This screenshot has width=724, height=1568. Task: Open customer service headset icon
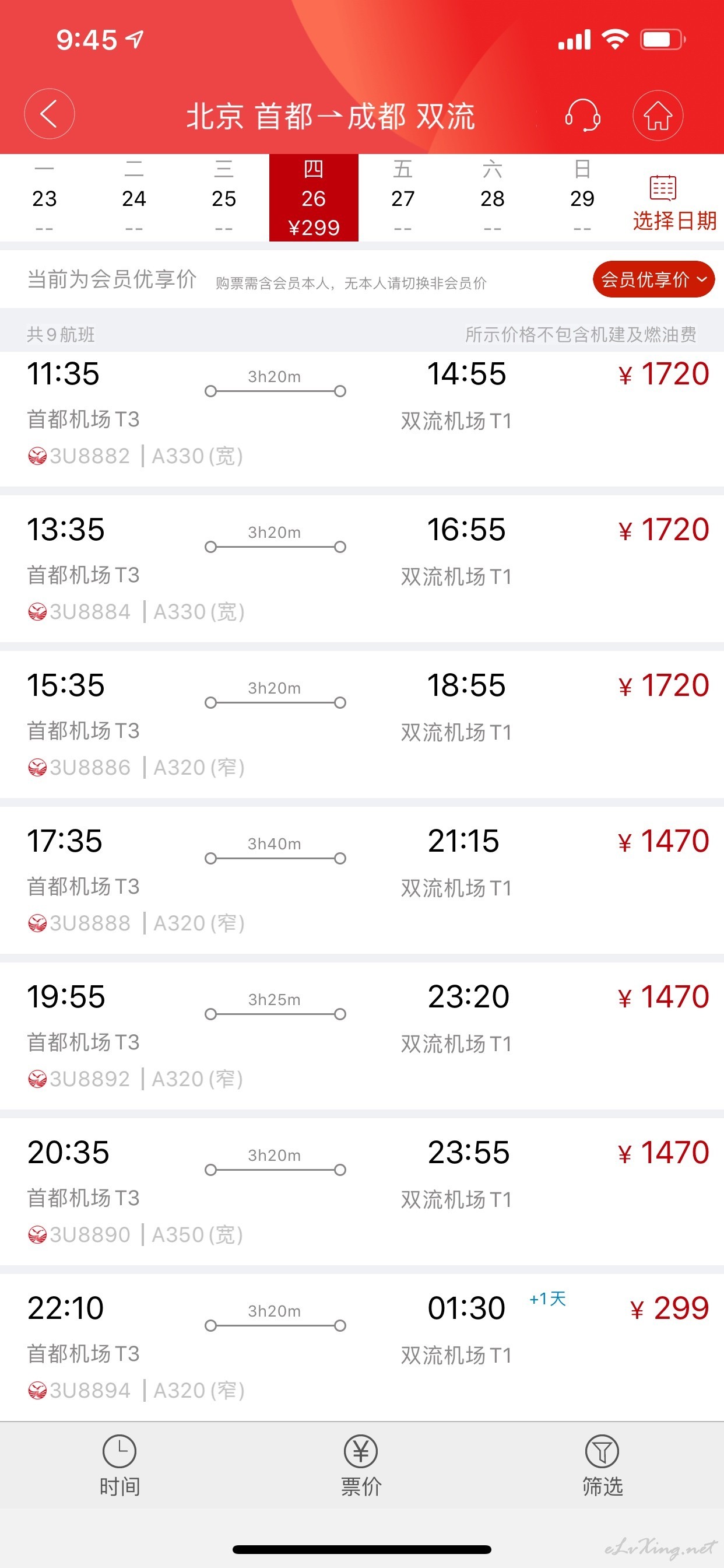[582, 115]
